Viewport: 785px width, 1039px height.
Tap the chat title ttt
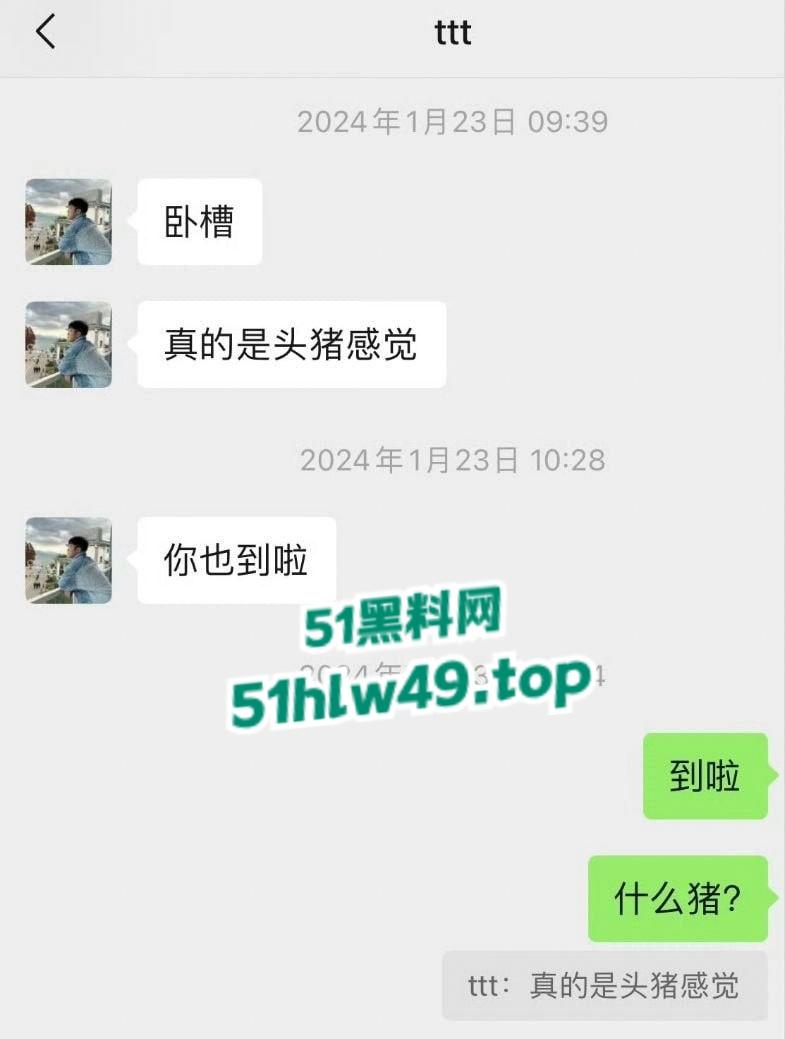tap(452, 31)
